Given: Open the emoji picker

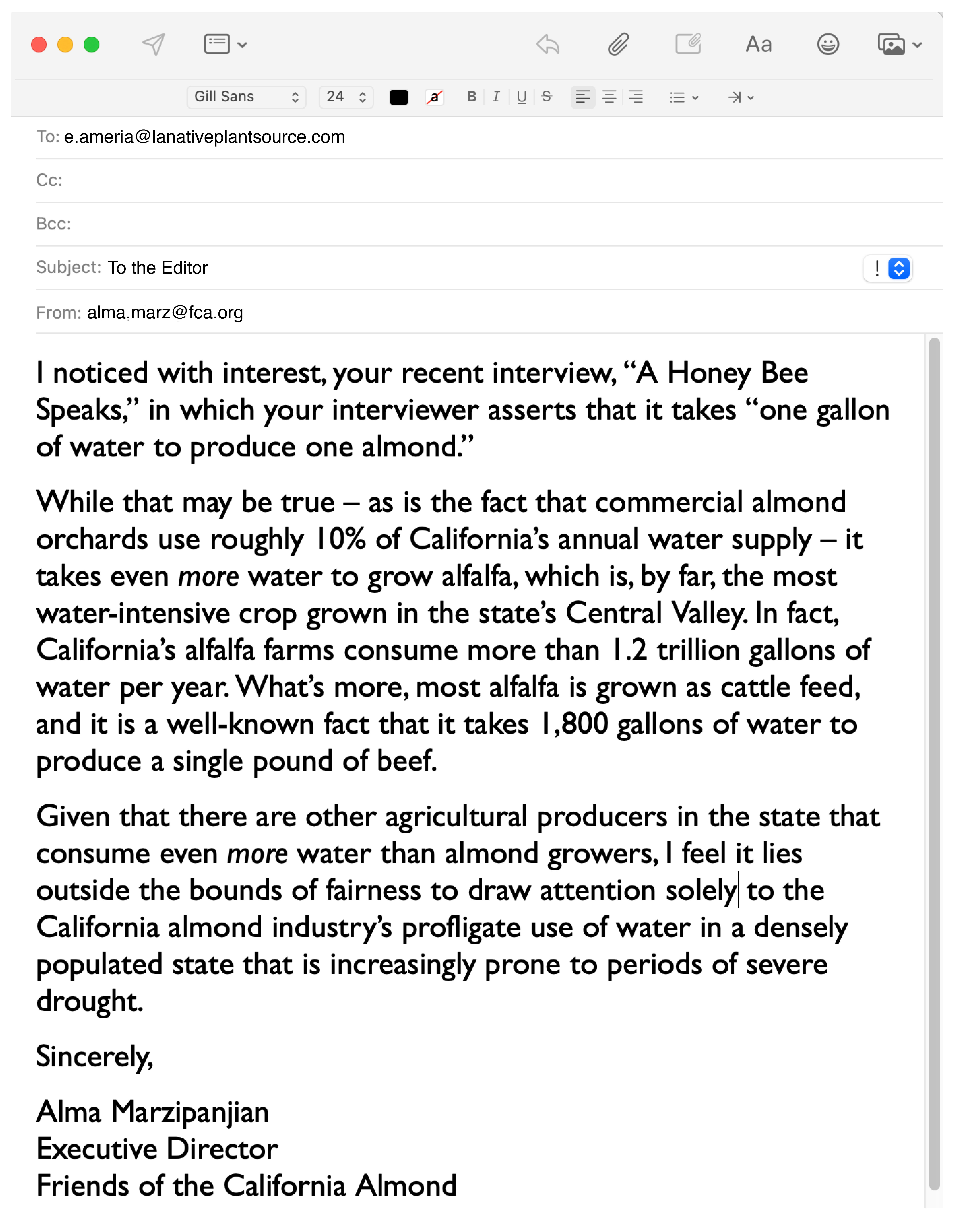Looking at the screenshot, I should coord(828,44).
